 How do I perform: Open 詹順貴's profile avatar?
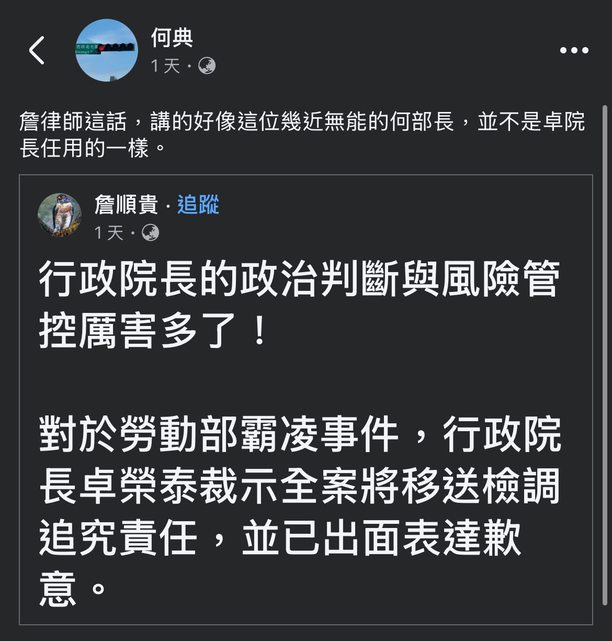pos(60,215)
